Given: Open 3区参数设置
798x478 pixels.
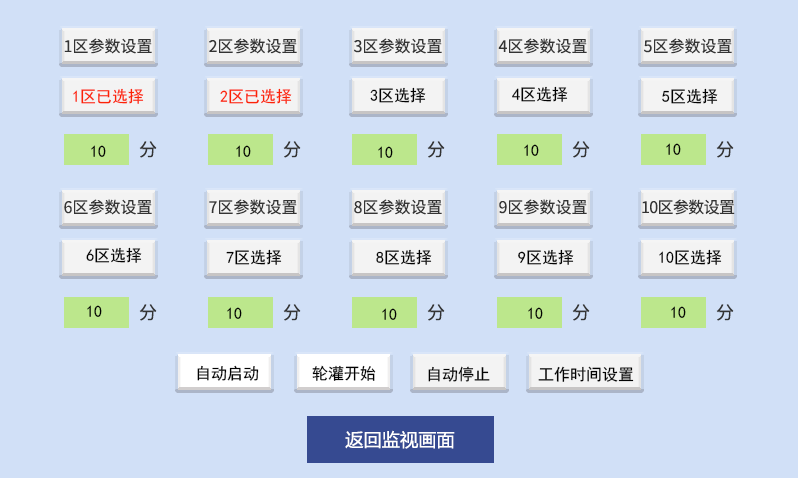Looking at the screenshot, I should 398,46.
